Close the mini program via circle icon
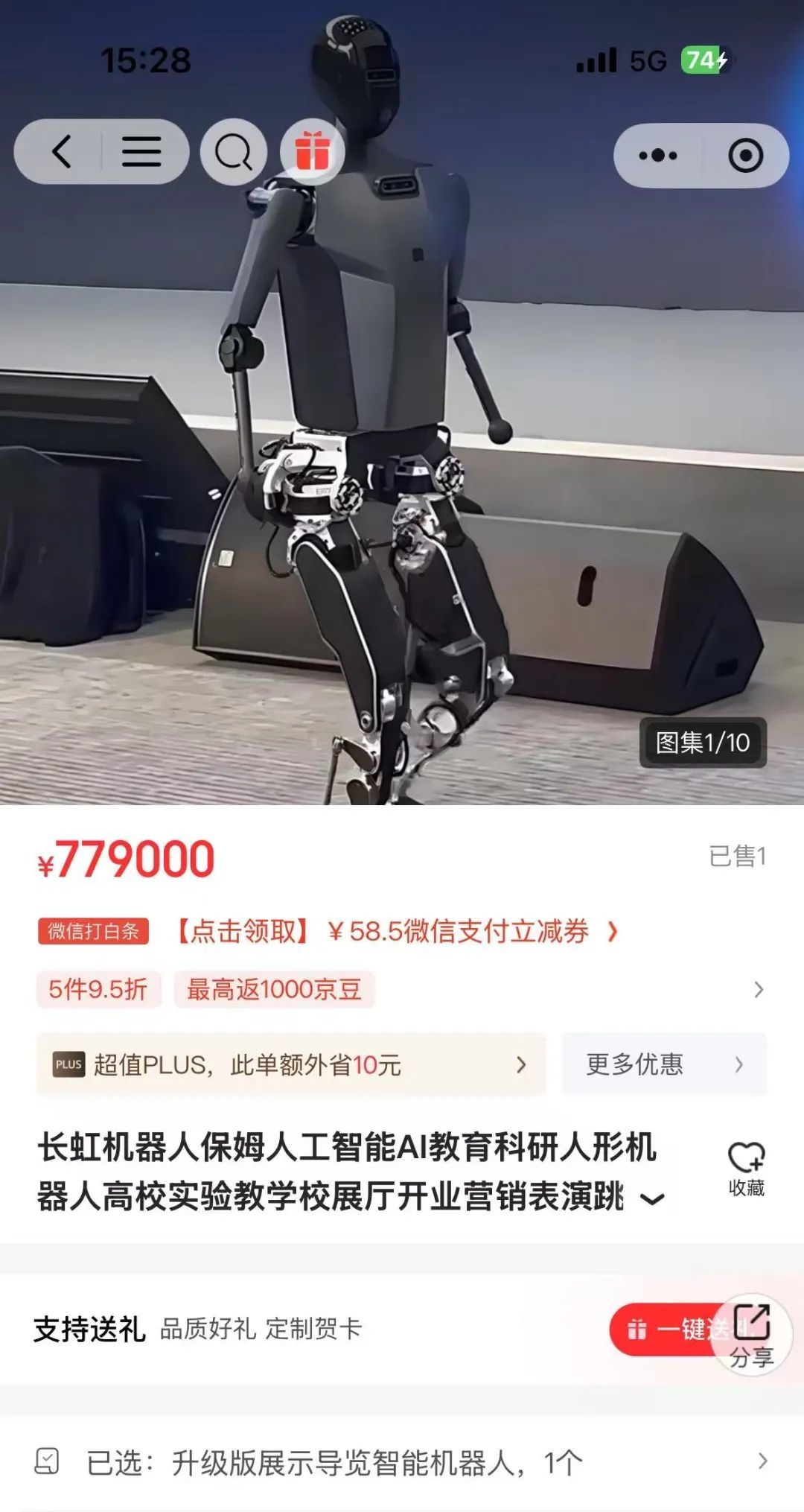 click(x=745, y=156)
